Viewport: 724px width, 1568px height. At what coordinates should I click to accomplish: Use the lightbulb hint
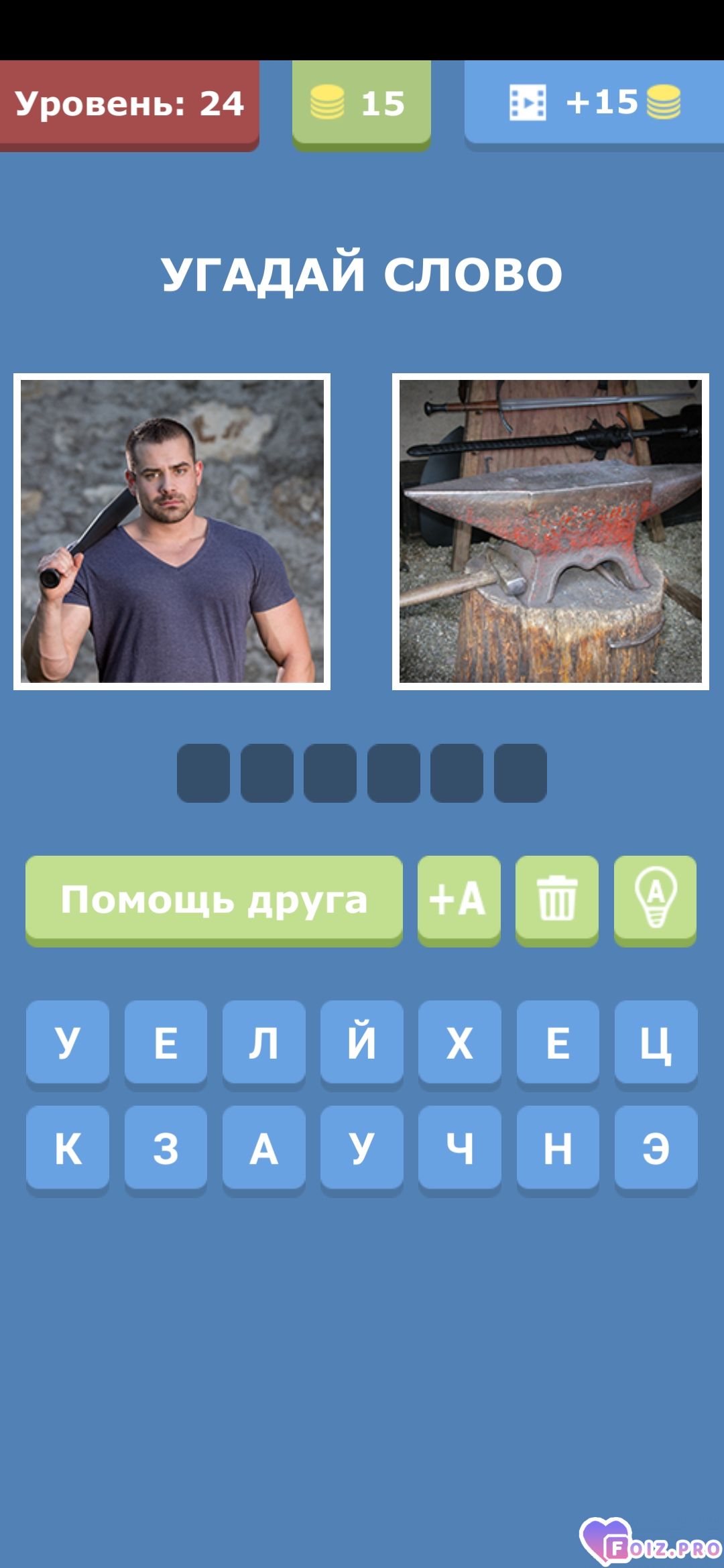click(x=655, y=900)
